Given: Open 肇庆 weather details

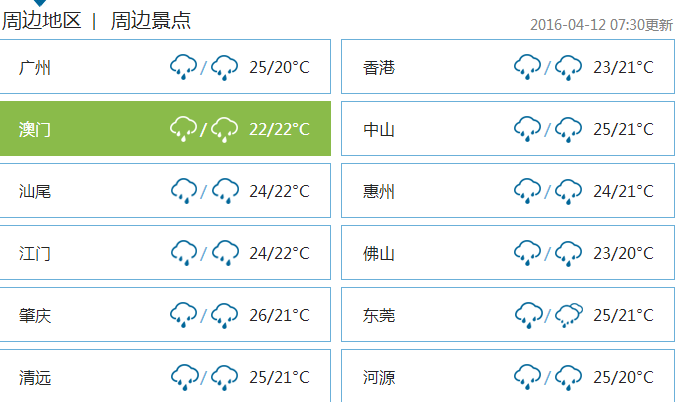Looking at the screenshot, I should (x=165, y=315).
